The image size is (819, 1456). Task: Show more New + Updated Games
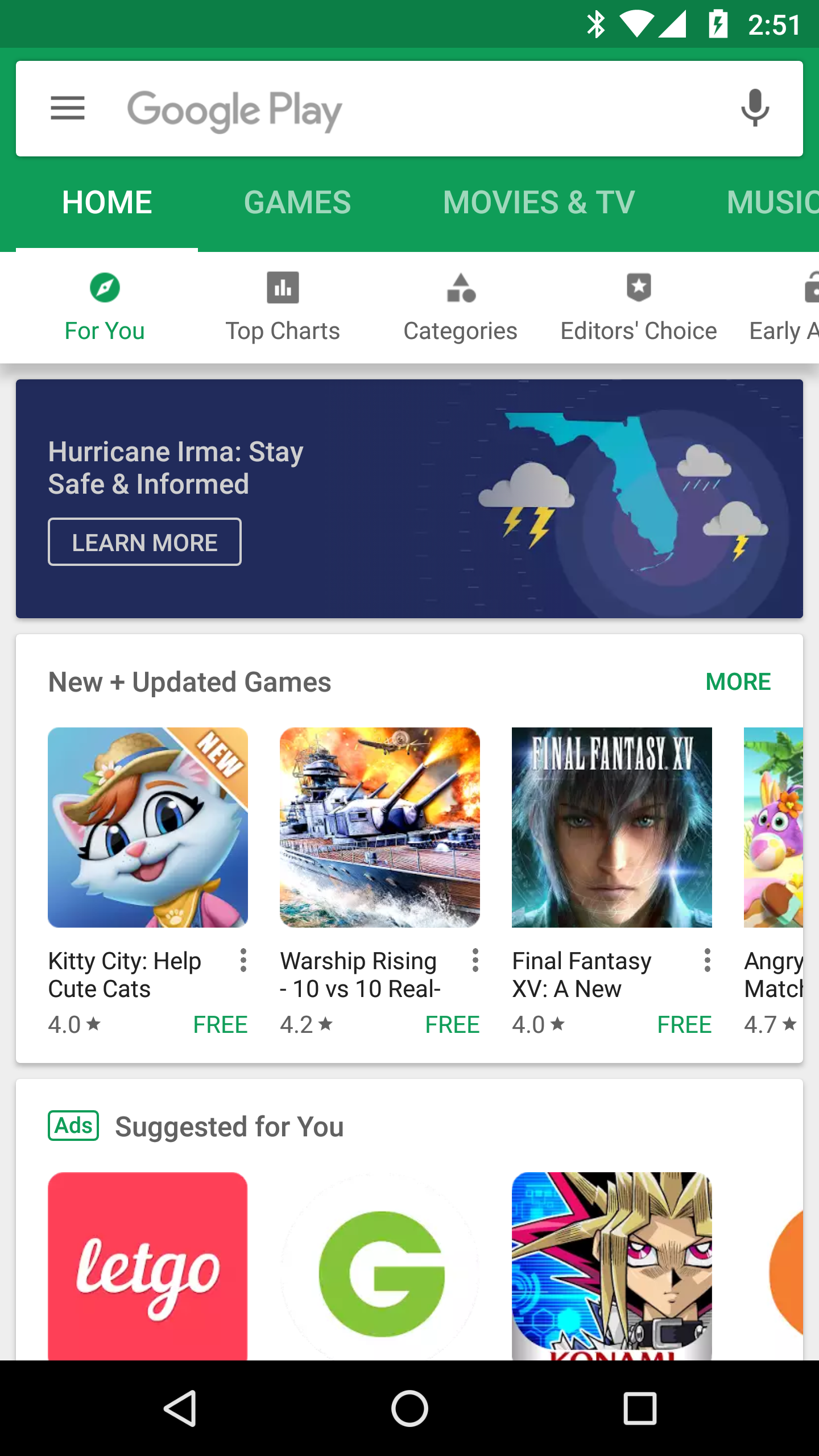coord(738,682)
